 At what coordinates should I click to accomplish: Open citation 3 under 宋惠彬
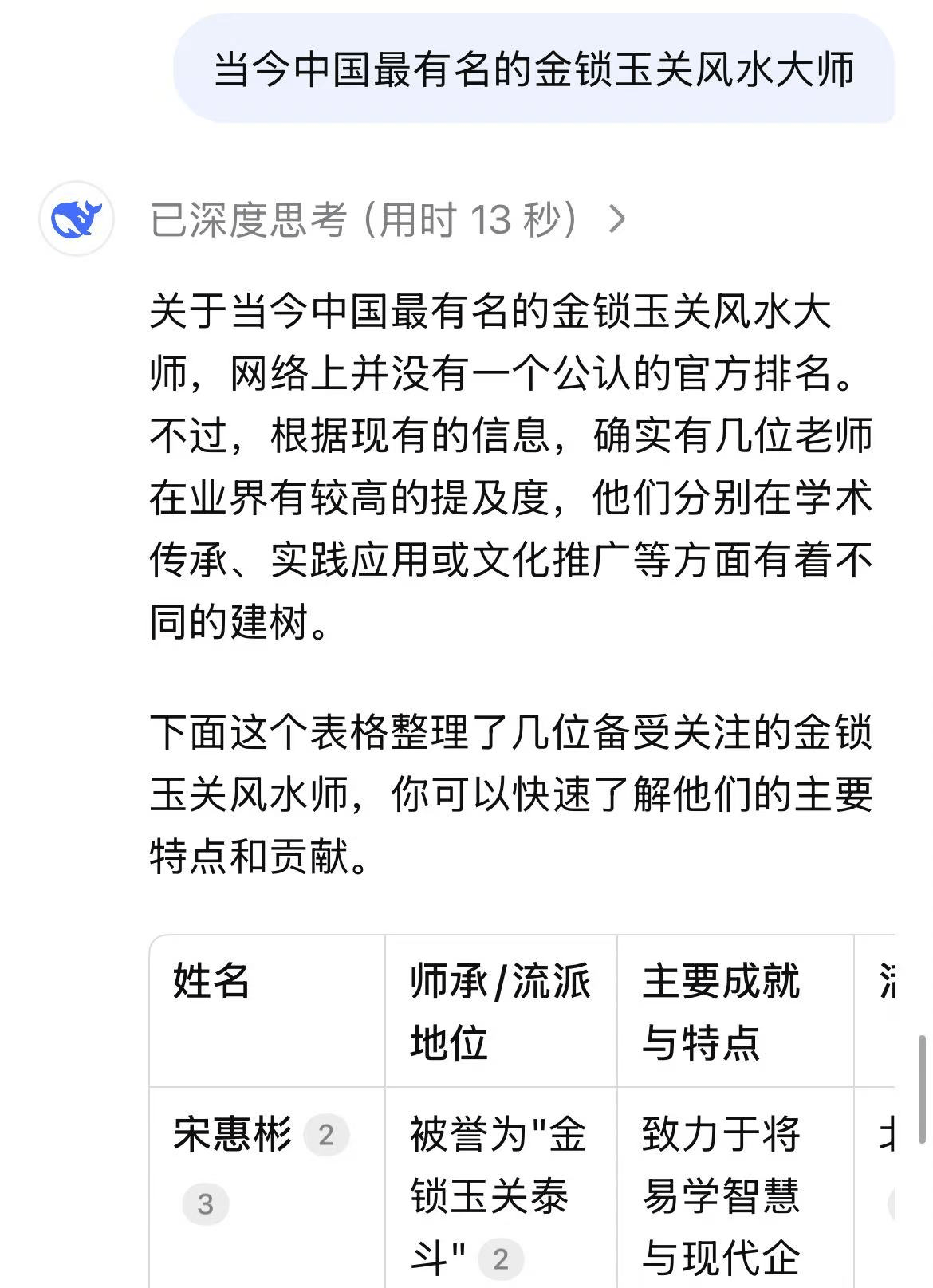[205, 1204]
